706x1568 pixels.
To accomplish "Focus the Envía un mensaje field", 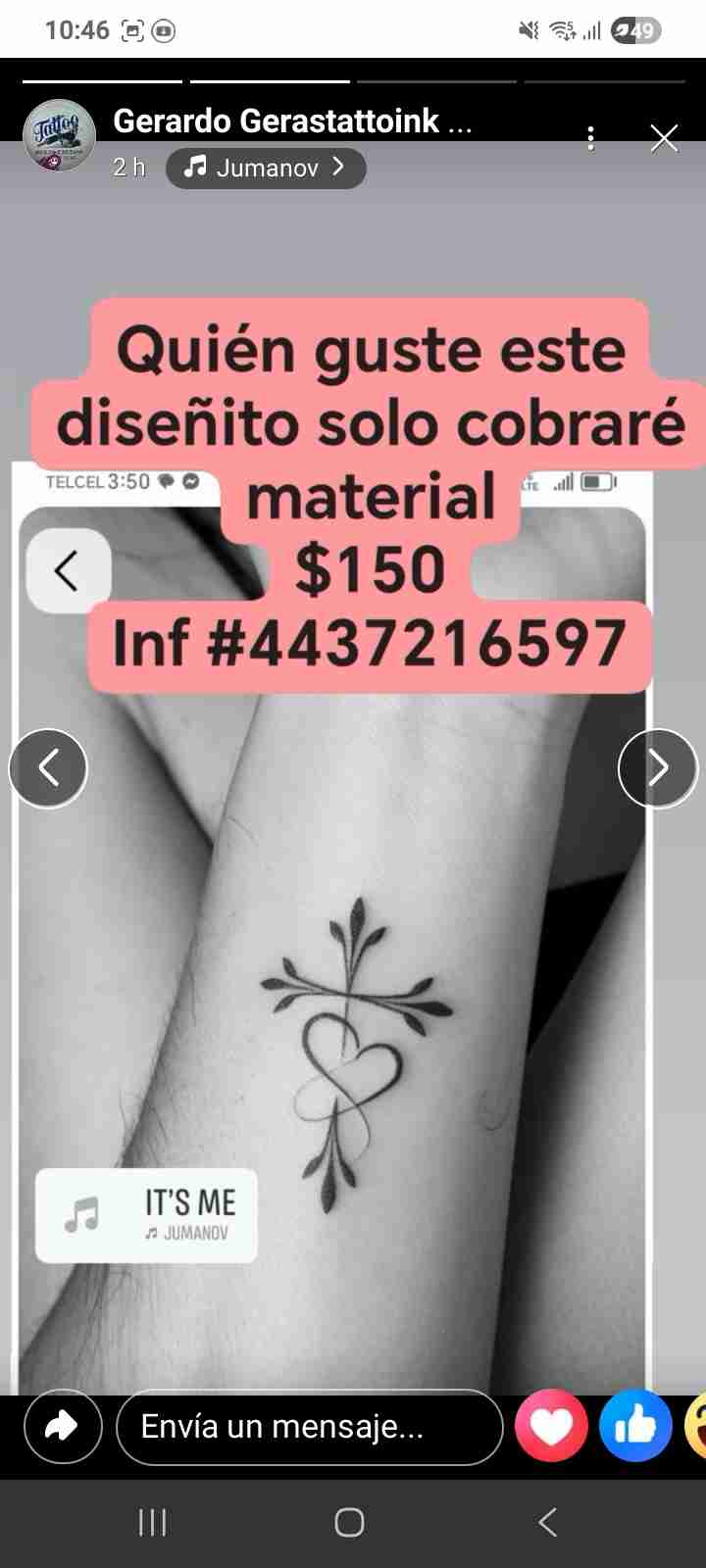I will 309,1427.
